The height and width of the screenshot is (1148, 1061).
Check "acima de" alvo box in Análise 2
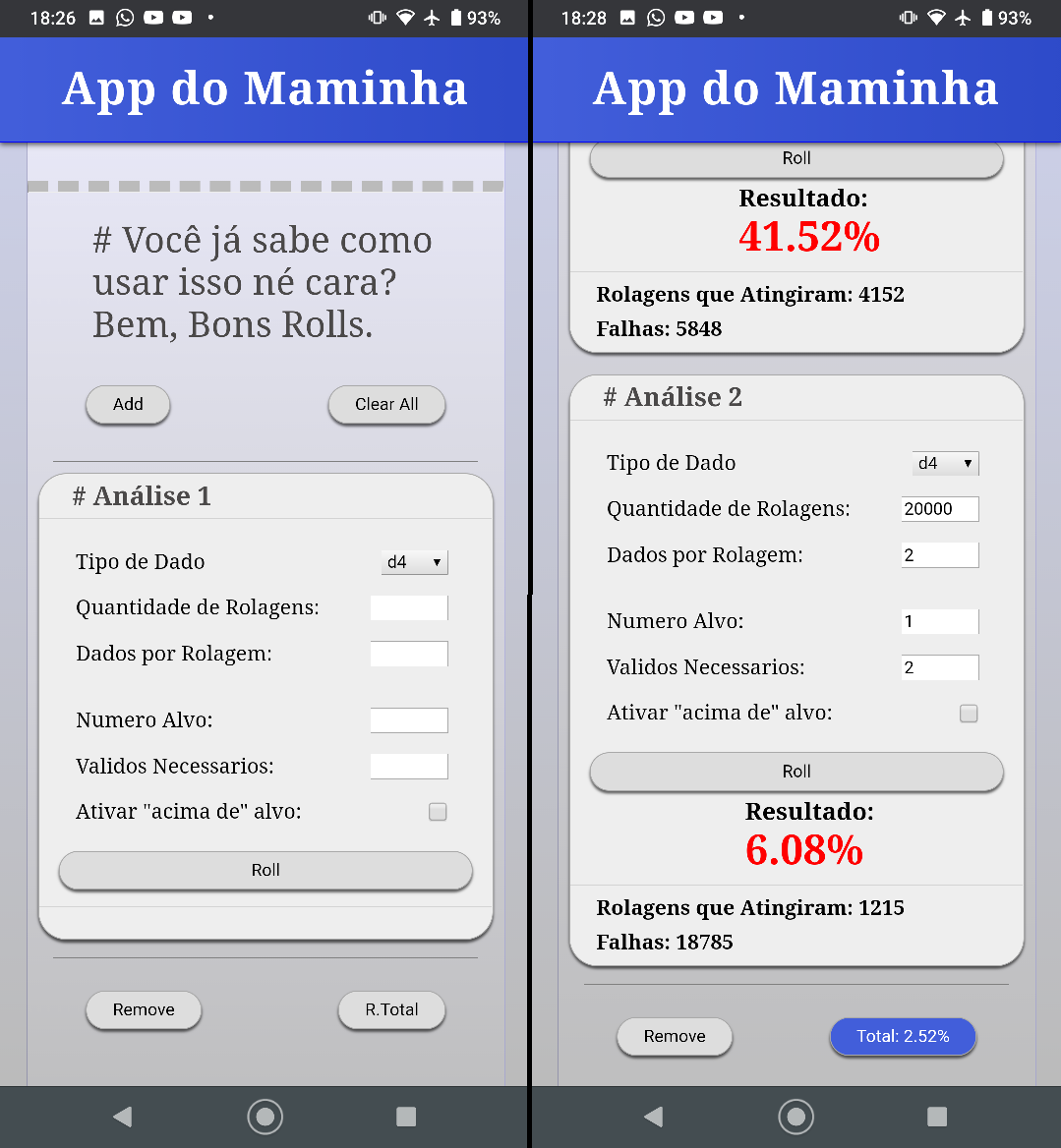click(969, 714)
